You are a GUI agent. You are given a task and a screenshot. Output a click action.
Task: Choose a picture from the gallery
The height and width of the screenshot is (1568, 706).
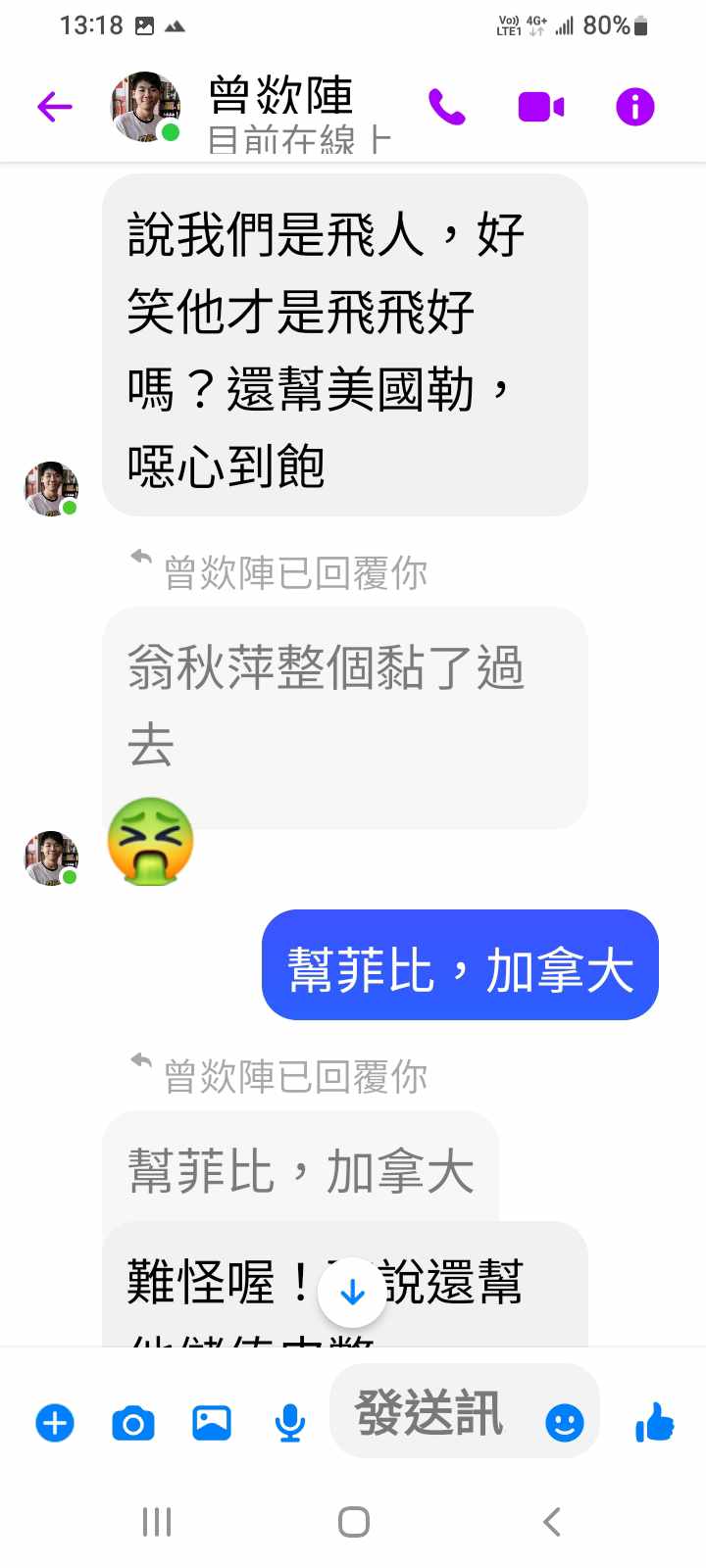212,1423
